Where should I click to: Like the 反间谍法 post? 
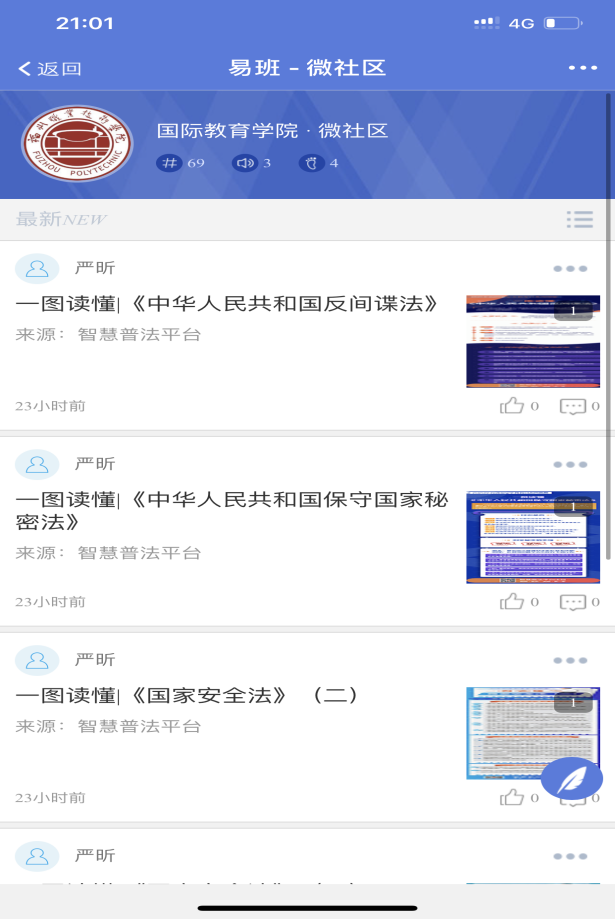[x=513, y=406]
